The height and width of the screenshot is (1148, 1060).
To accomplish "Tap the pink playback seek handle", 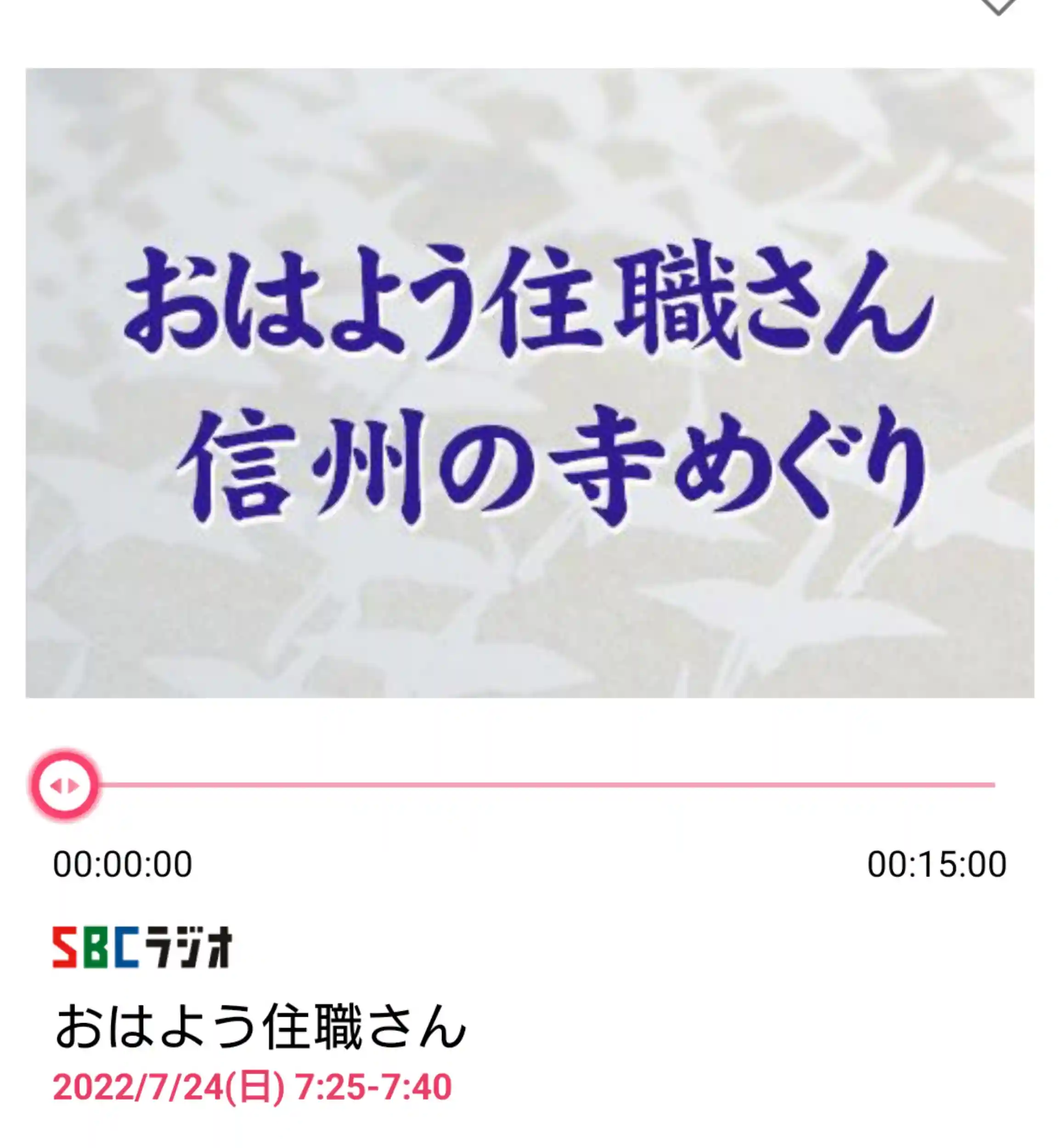I will pos(65,785).
